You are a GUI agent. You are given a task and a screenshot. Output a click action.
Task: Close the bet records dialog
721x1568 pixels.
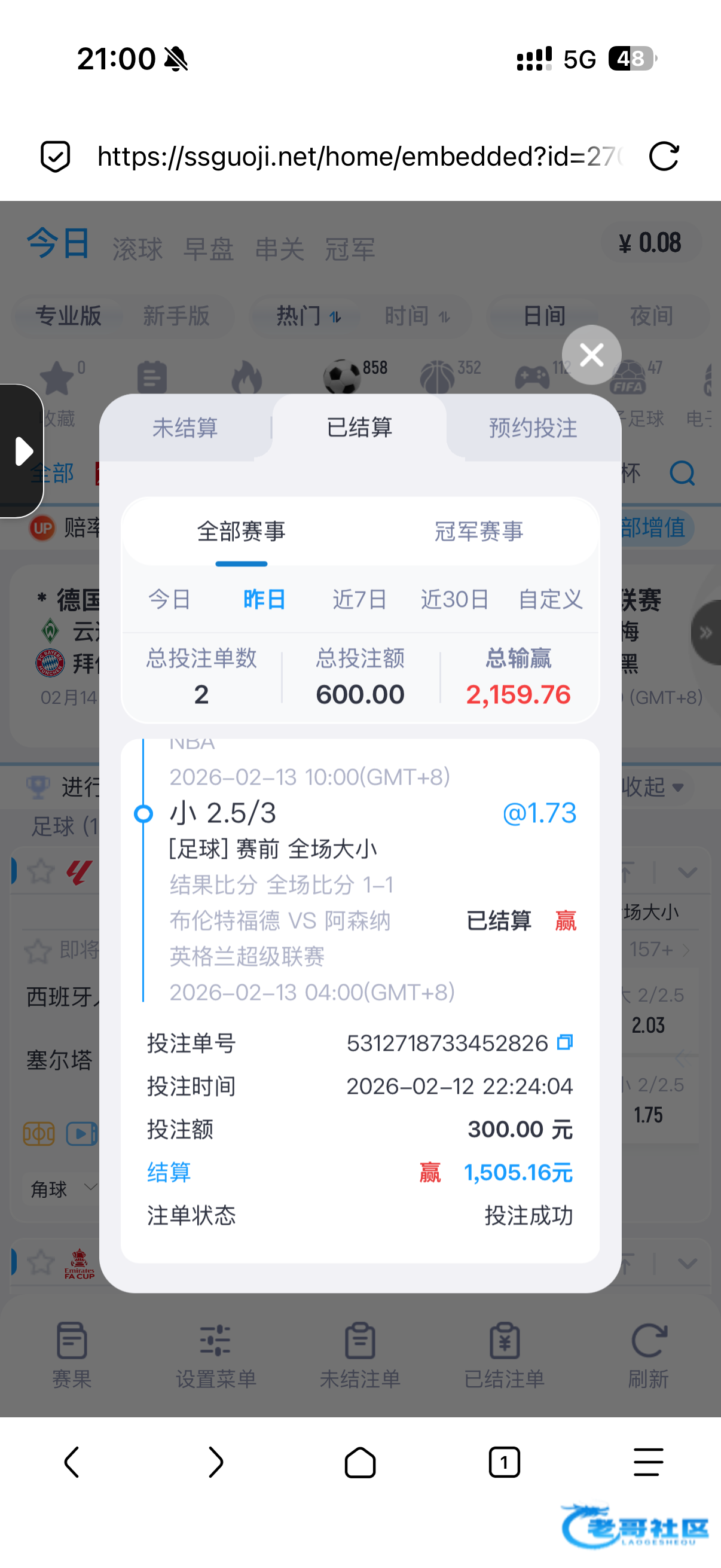591,354
